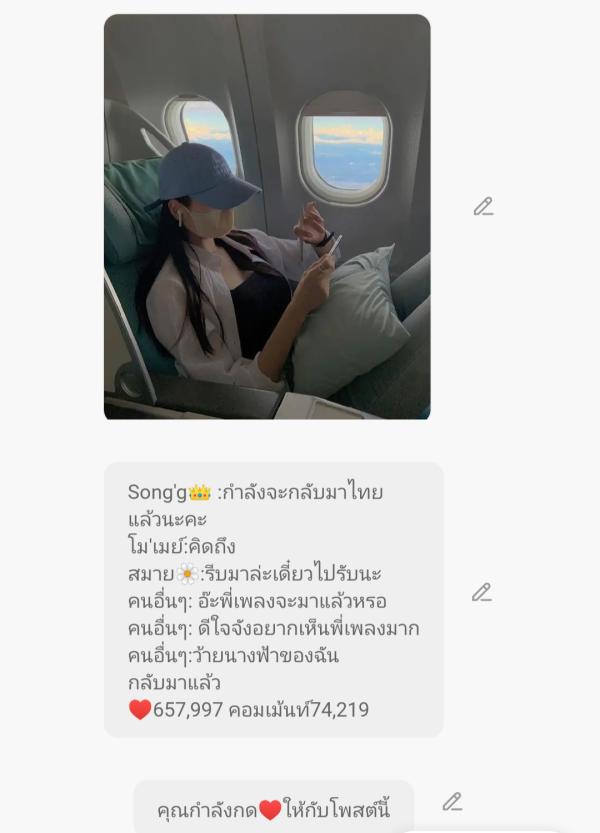
Task: Edit the Song'g comments message bubble
Action: click(482, 593)
